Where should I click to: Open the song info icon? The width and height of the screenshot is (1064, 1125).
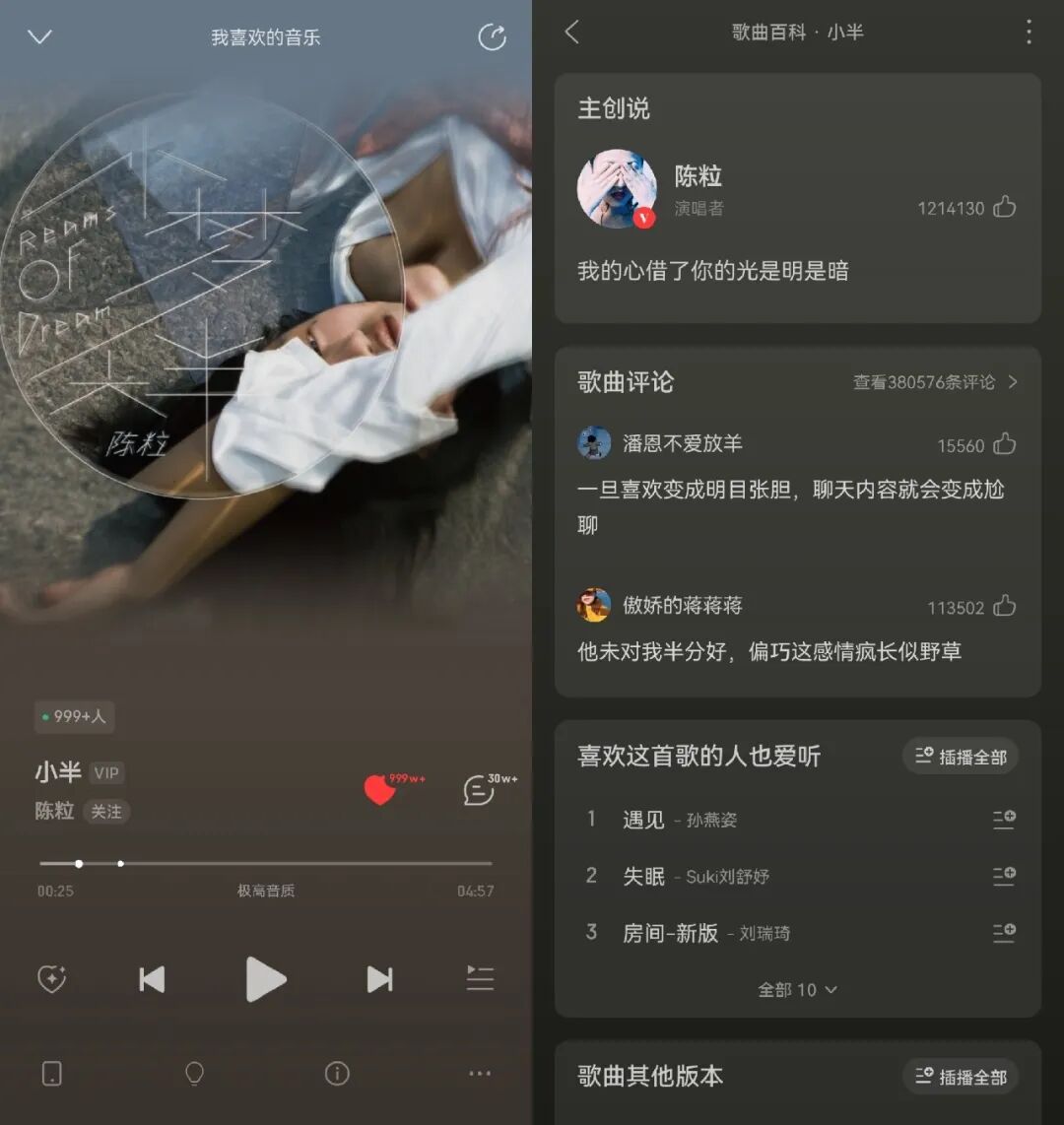(337, 1074)
